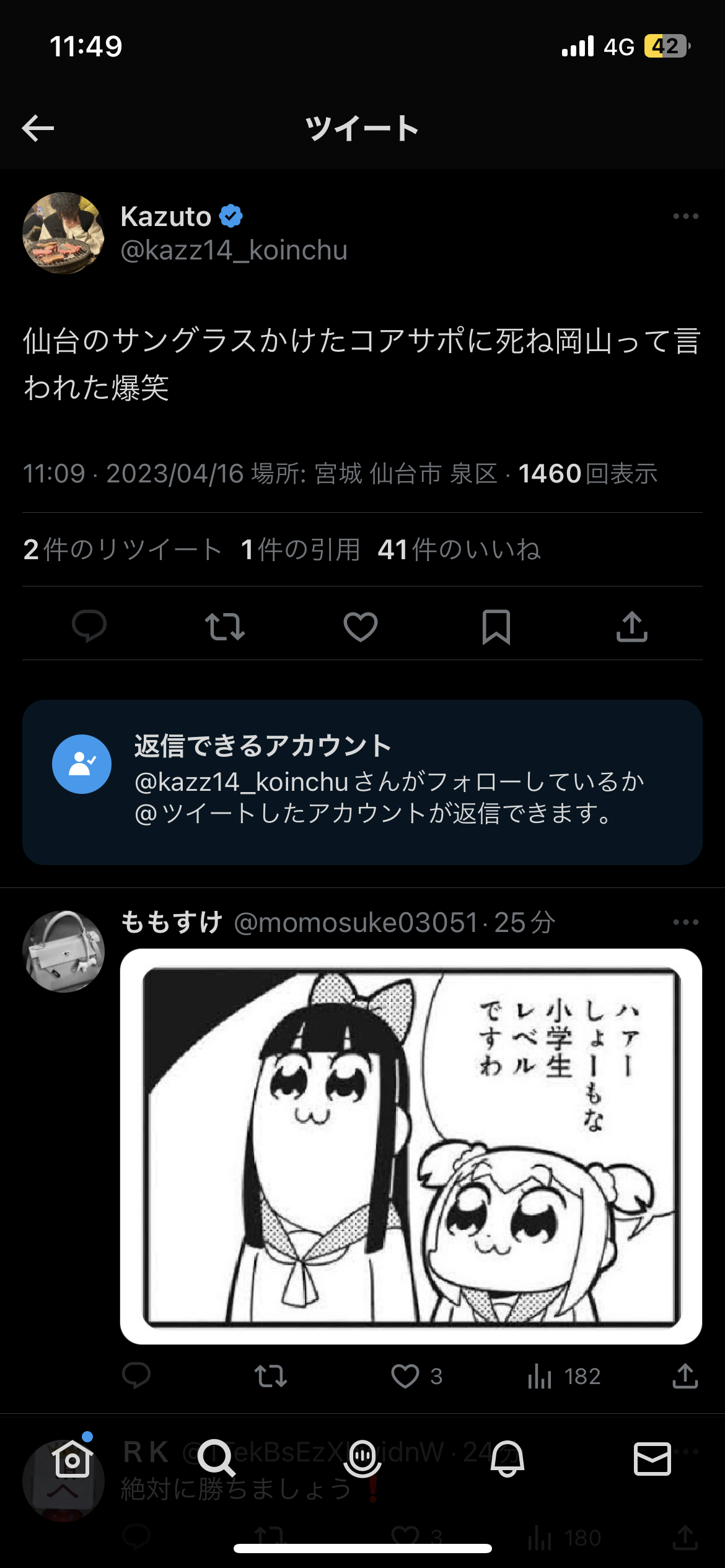Retweet ももすけ's reply

point(271,1376)
